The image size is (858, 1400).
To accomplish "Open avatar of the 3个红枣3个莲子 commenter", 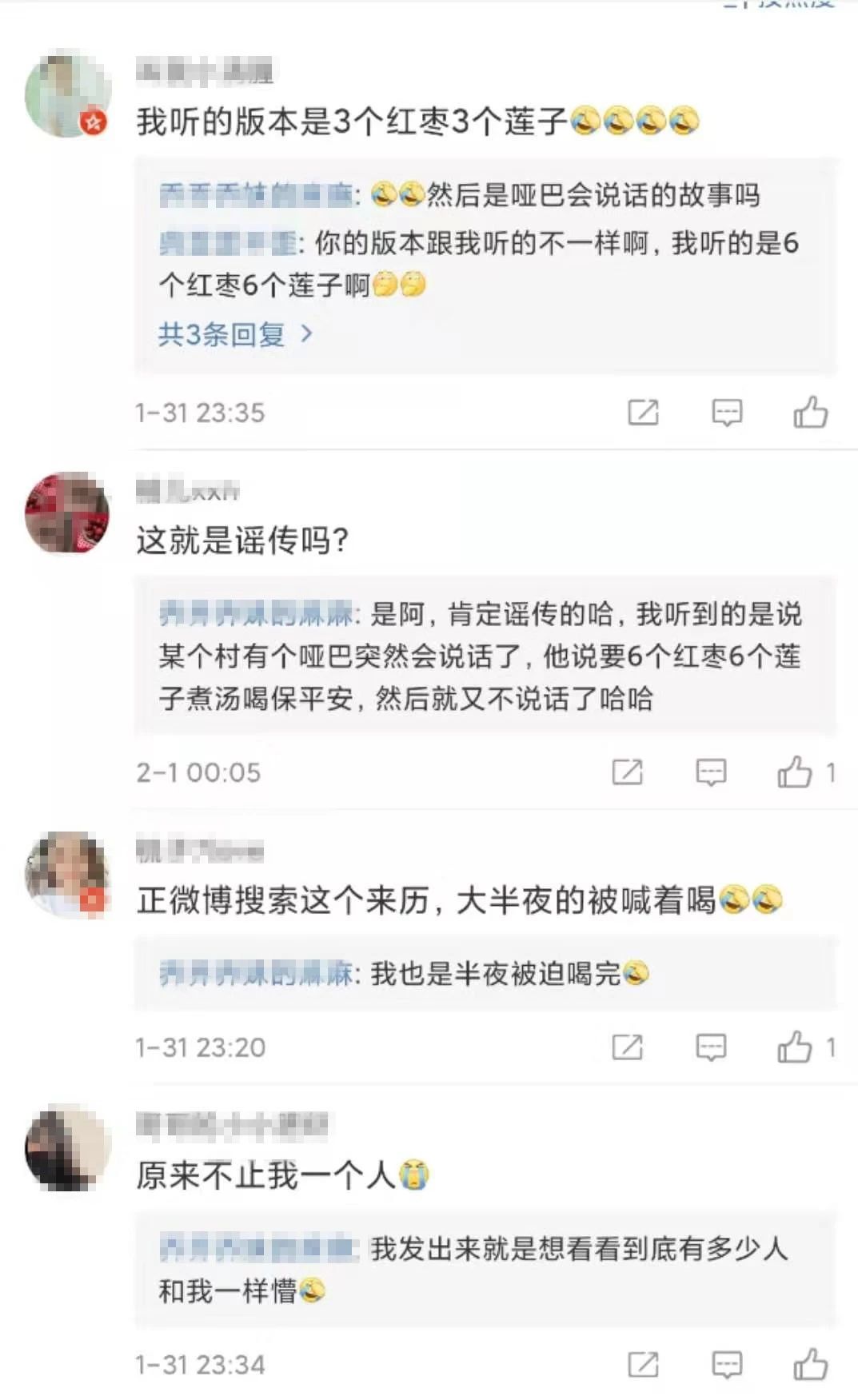I will [x=67, y=94].
